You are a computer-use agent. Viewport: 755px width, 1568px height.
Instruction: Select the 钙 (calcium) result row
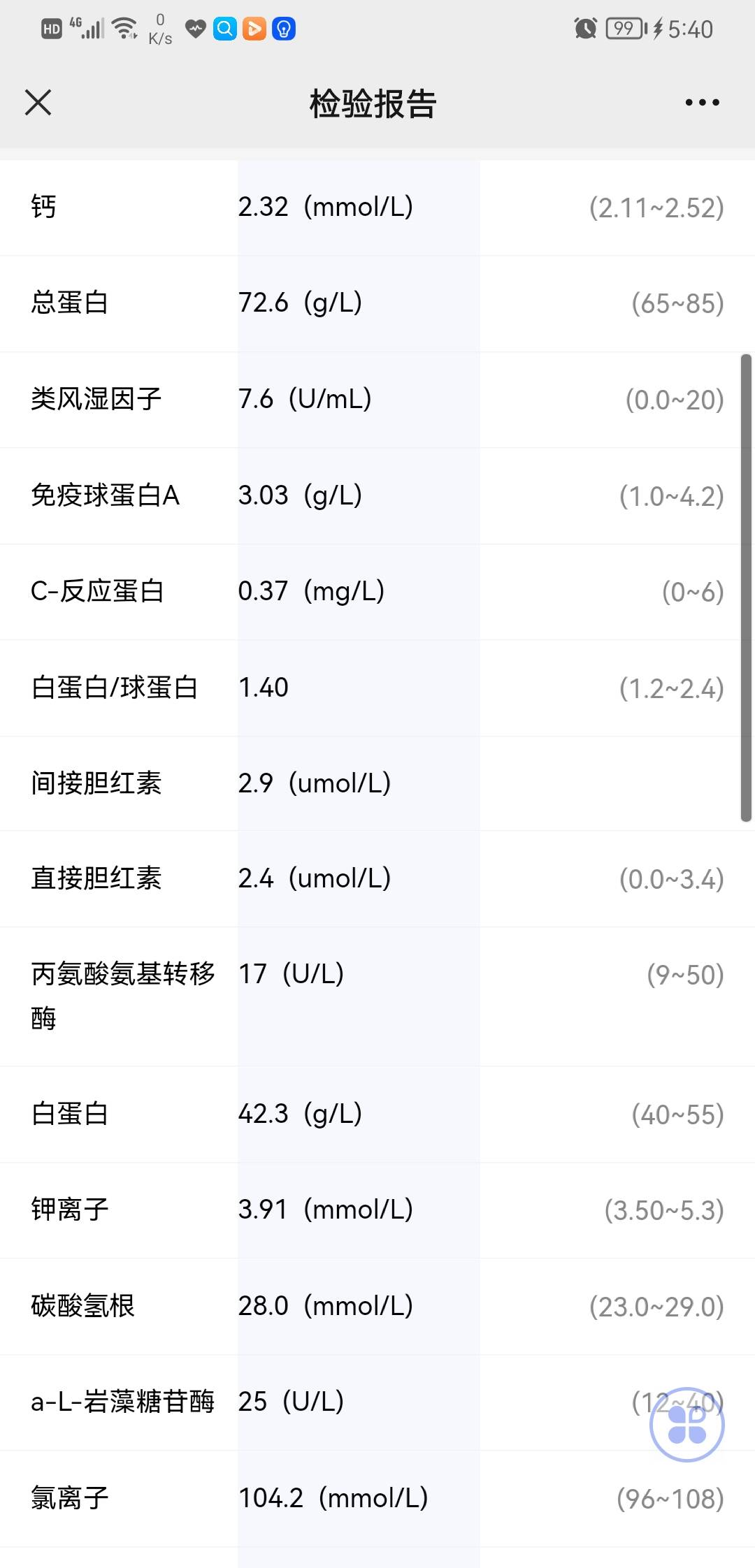tap(377, 207)
